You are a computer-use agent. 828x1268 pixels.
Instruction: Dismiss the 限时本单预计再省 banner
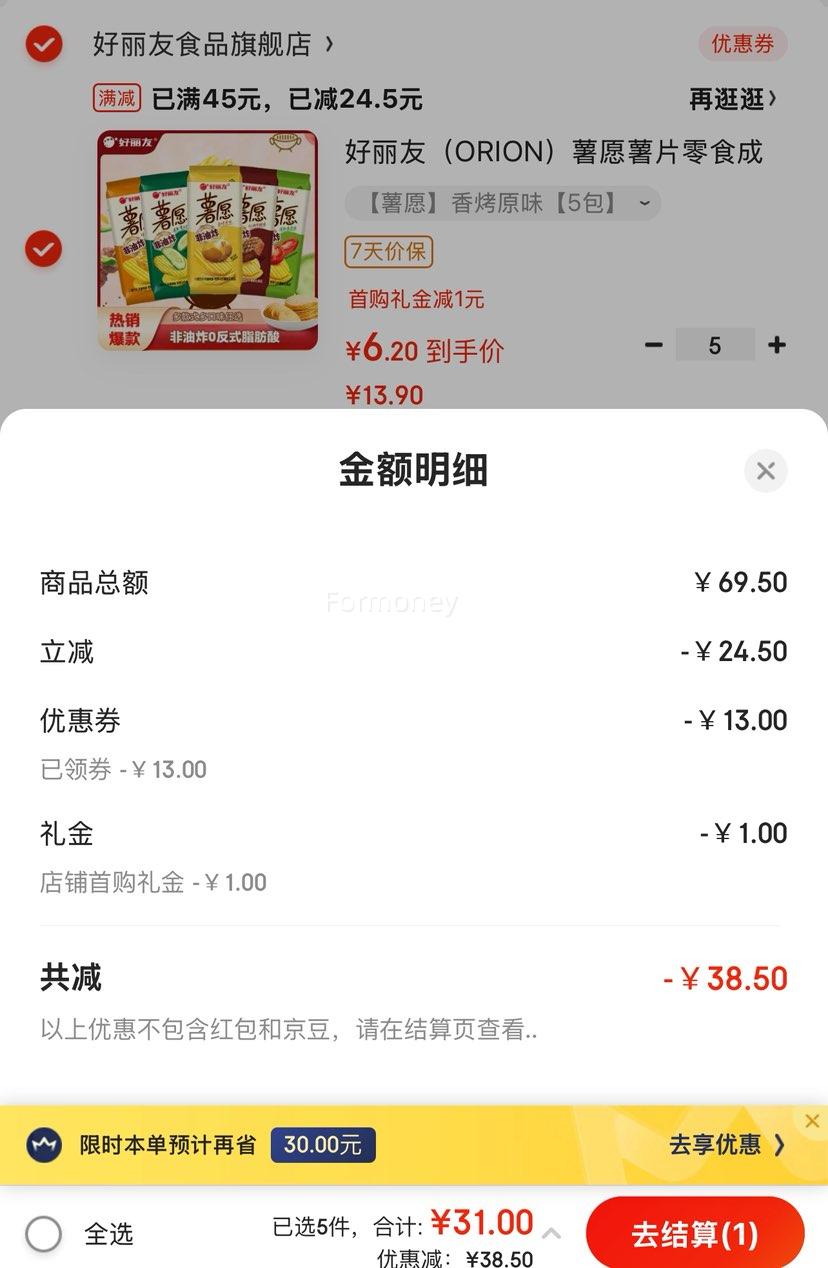[812, 1121]
